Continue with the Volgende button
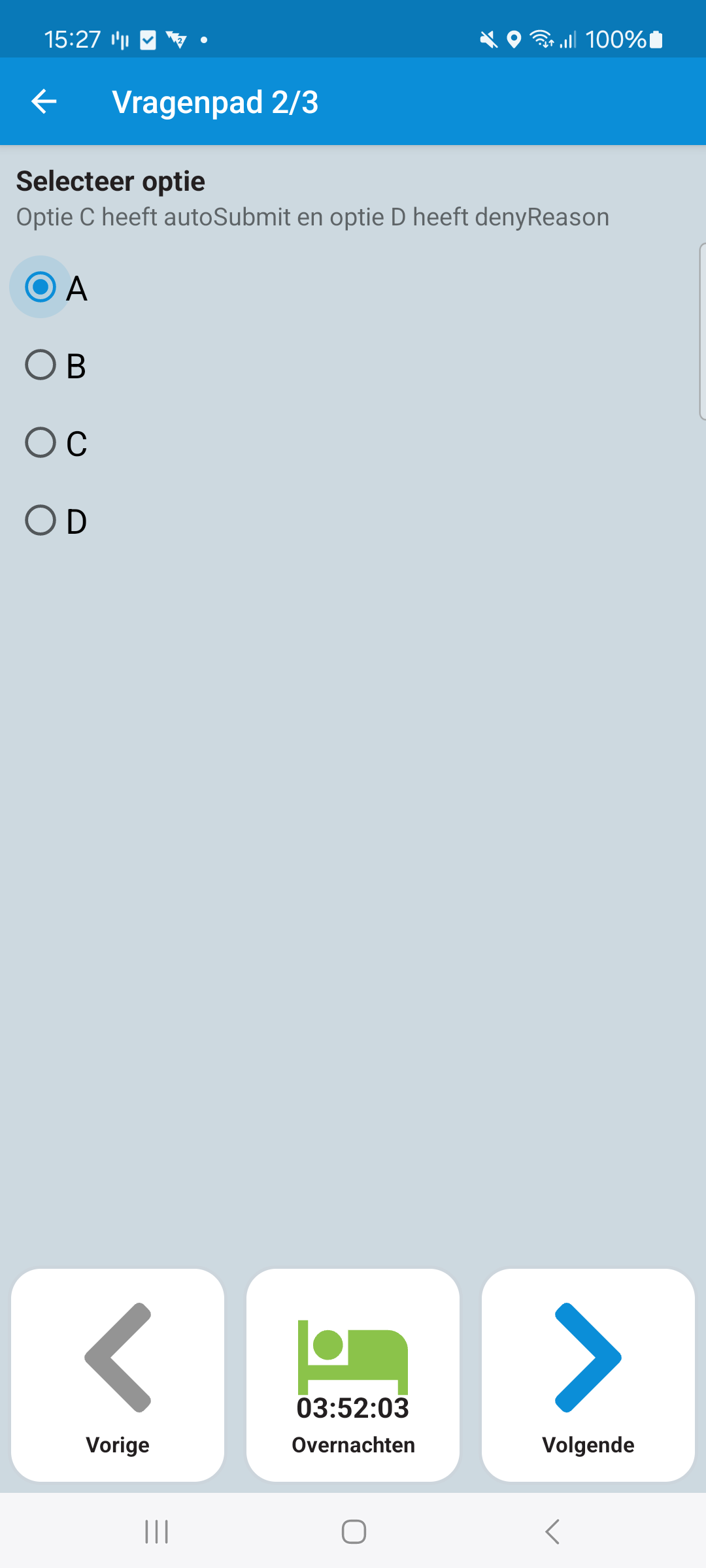The width and height of the screenshot is (706, 1568). coord(588,1375)
